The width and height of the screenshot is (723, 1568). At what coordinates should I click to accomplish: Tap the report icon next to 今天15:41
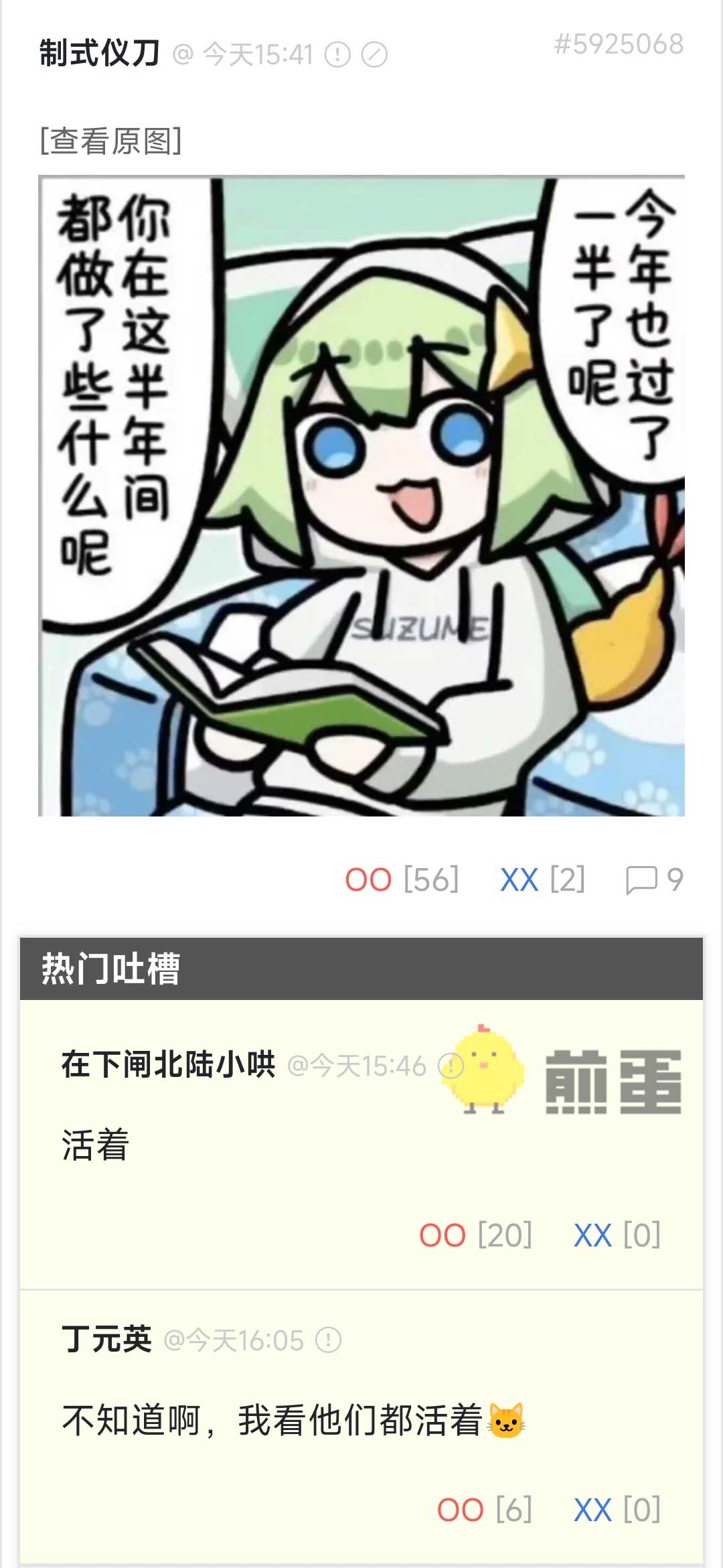tap(337, 55)
